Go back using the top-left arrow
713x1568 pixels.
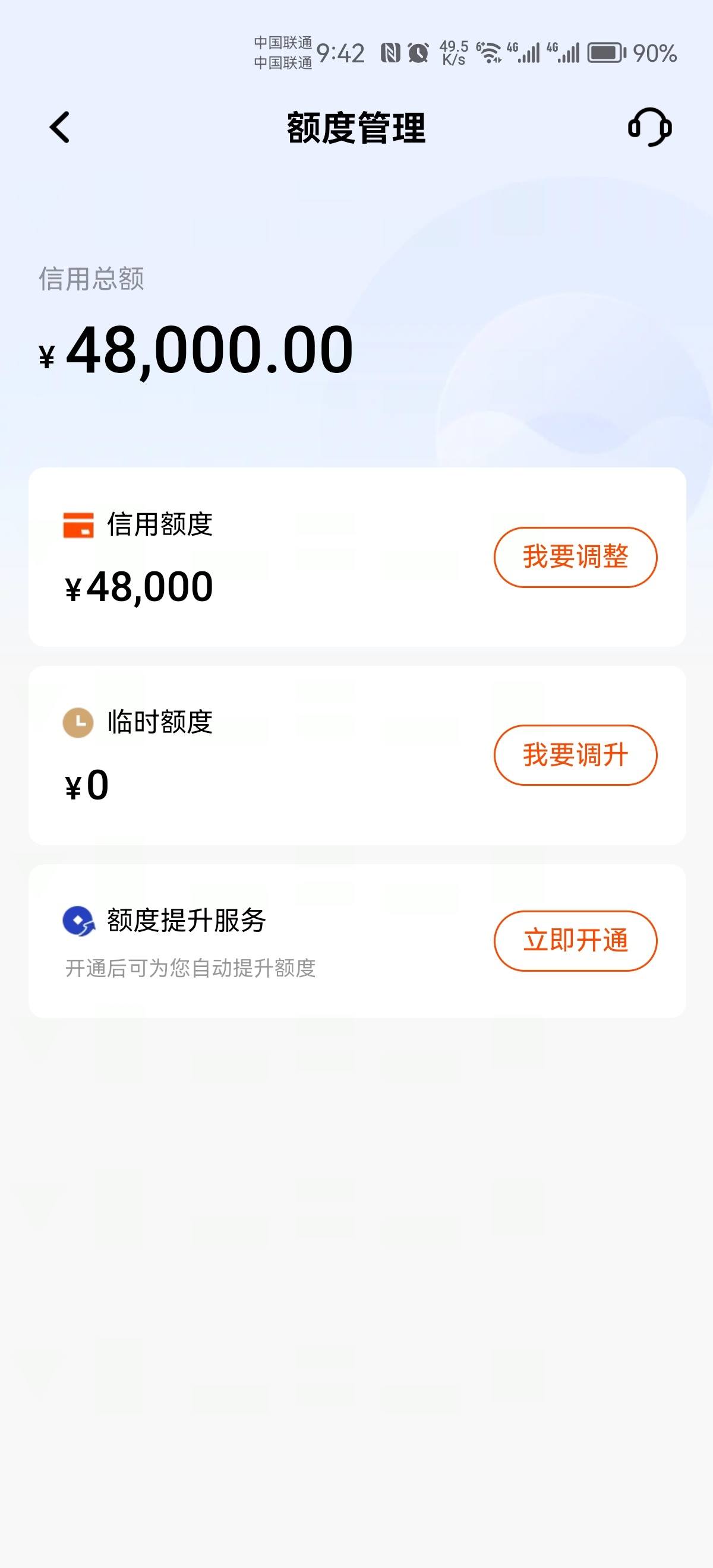coord(59,127)
